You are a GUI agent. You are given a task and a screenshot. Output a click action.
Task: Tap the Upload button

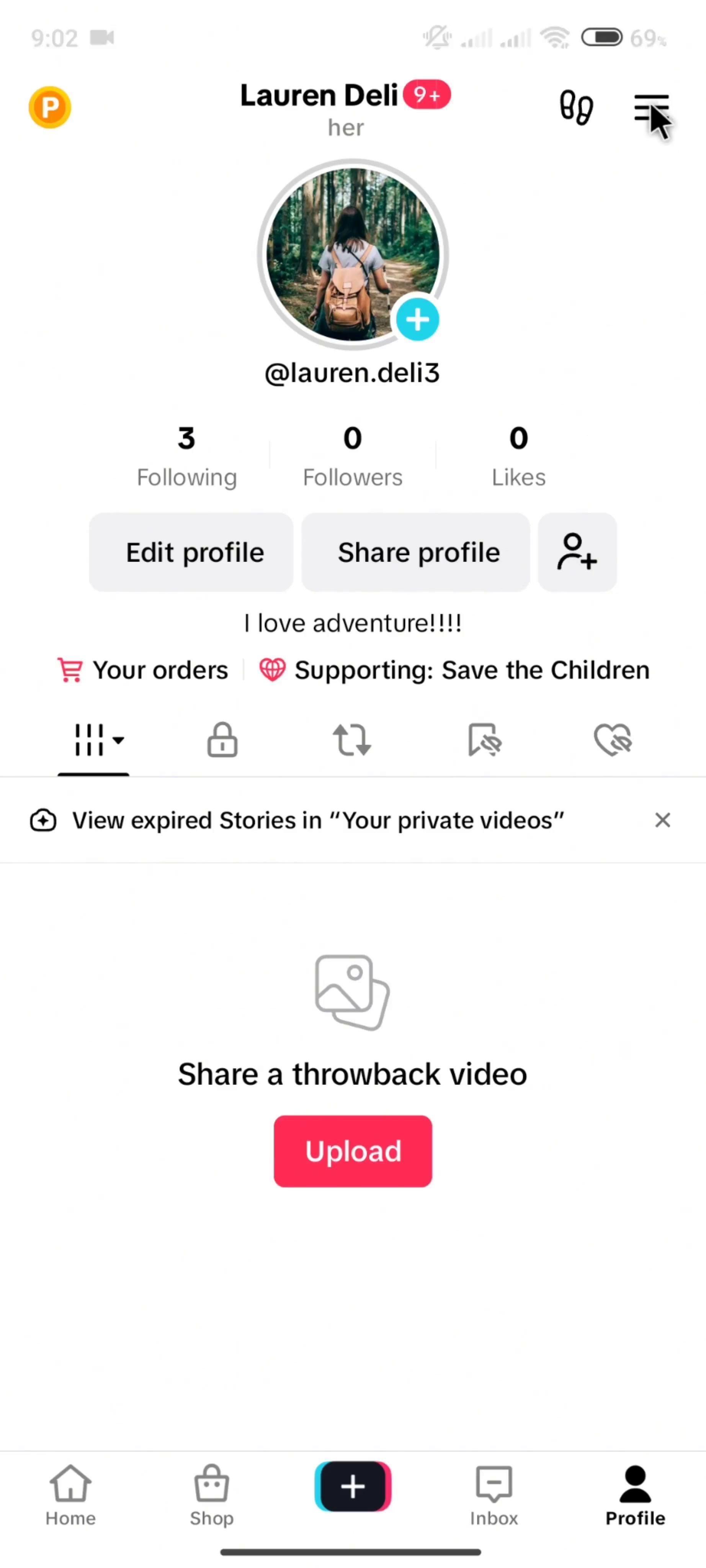[x=352, y=1150]
